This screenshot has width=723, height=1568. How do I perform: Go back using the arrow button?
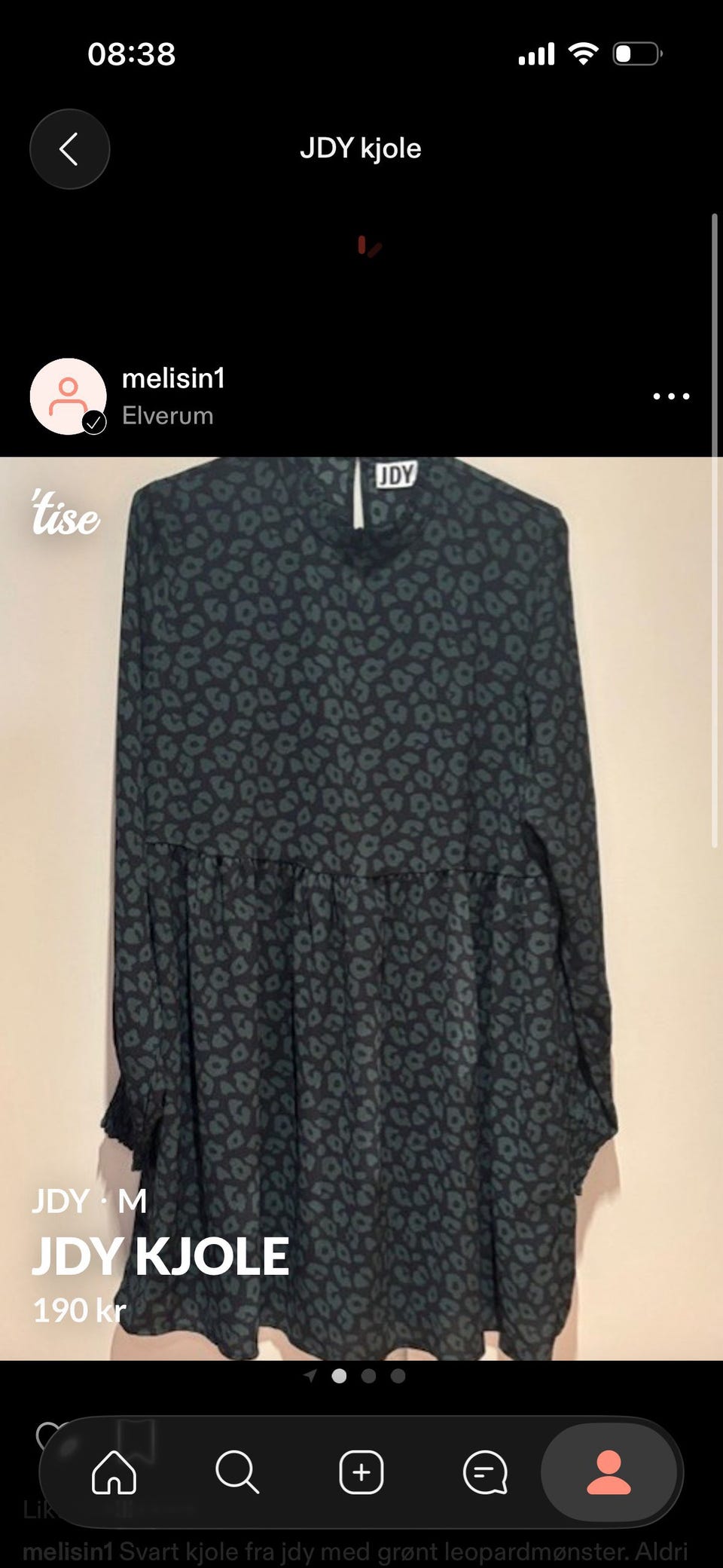coord(69,149)
